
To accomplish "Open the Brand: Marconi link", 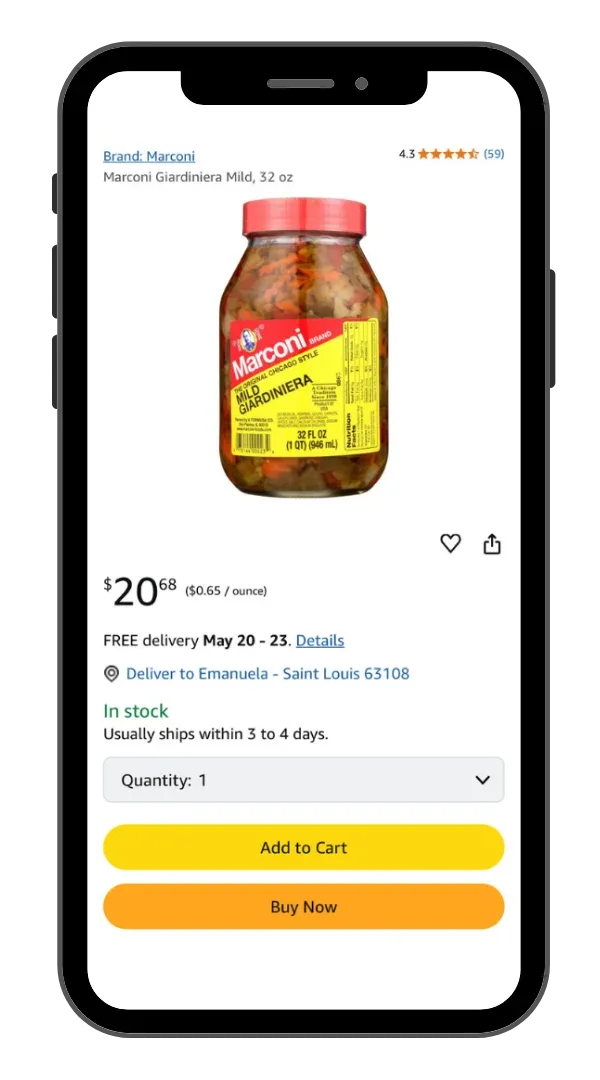I will pyautogui.click(x=149, y=156).
